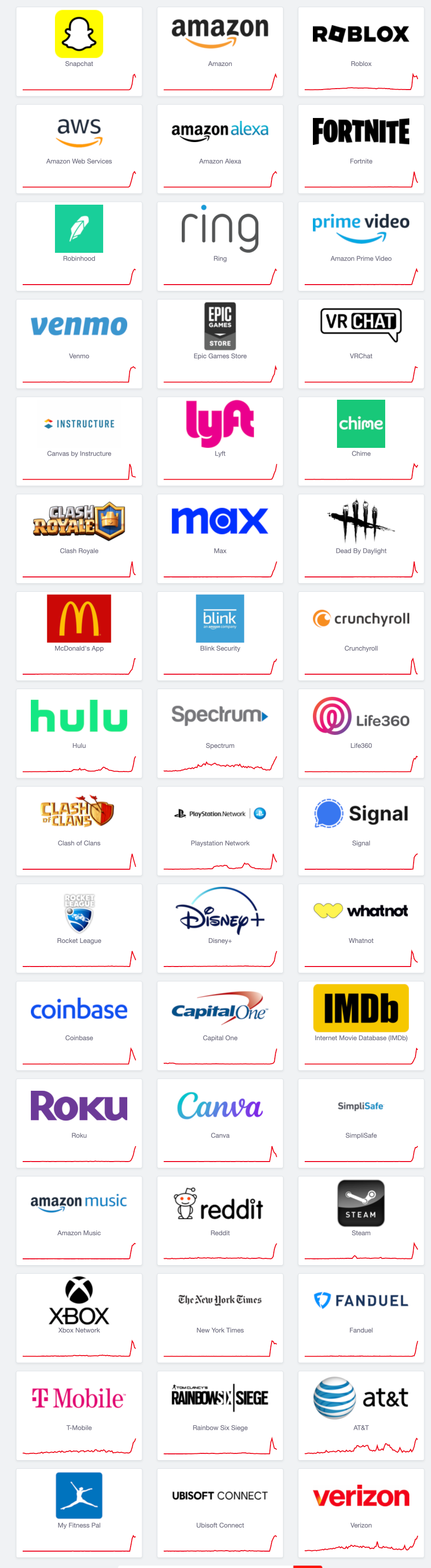Select the Canva card

(220, 1123)
